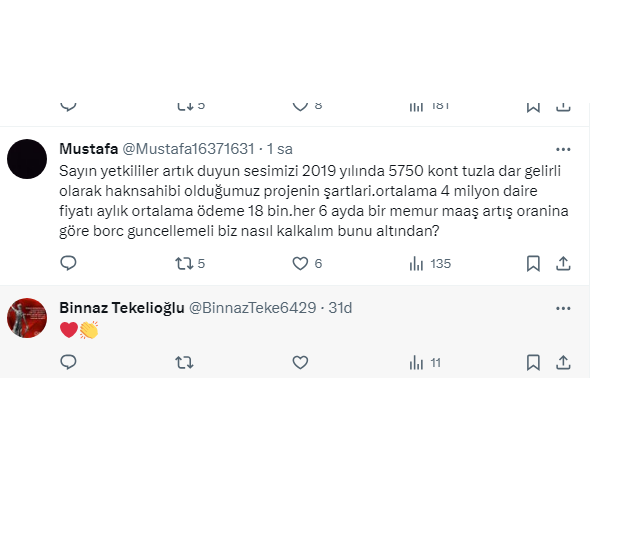Bookmark Mustafa's tweet
Screen dimensions: 621x537
pos(533,264)
